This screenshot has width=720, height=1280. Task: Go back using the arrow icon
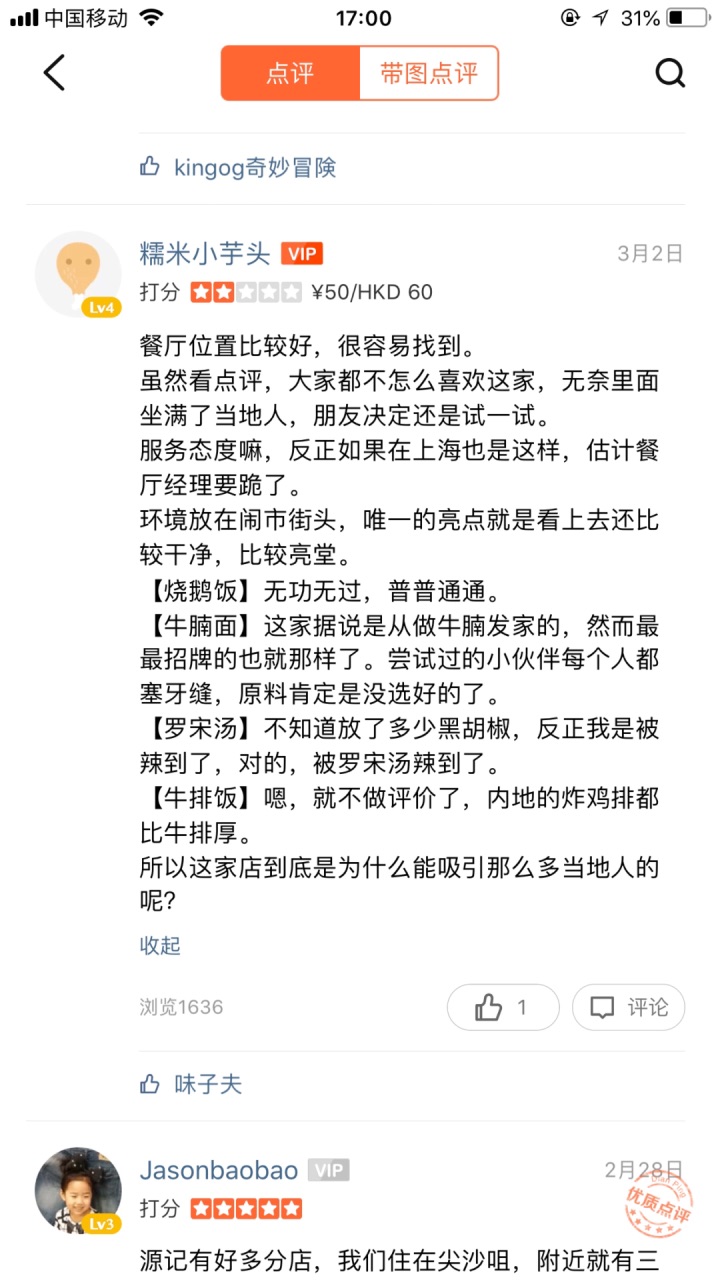54,73
